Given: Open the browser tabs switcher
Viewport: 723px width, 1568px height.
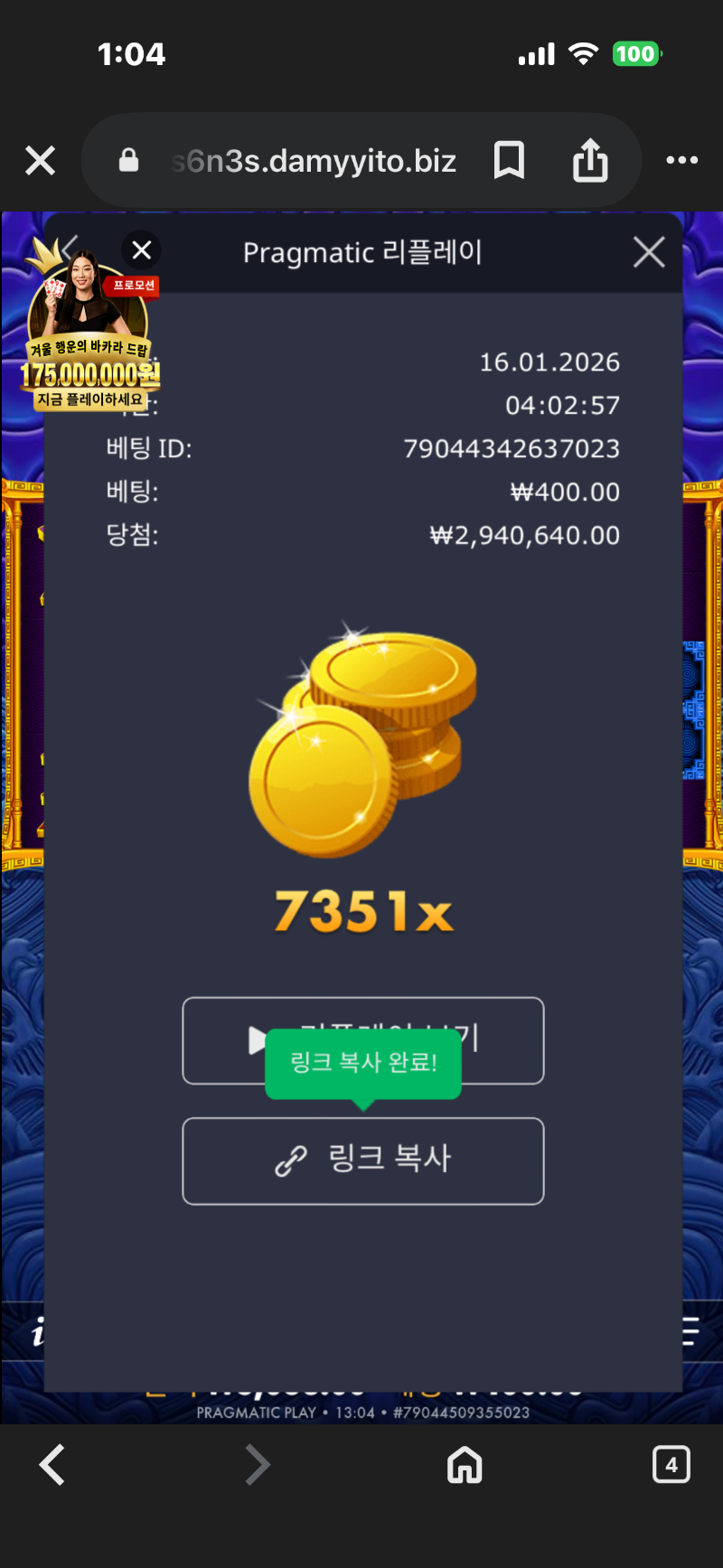Looking at the screenshot, I should (671, 1465).
